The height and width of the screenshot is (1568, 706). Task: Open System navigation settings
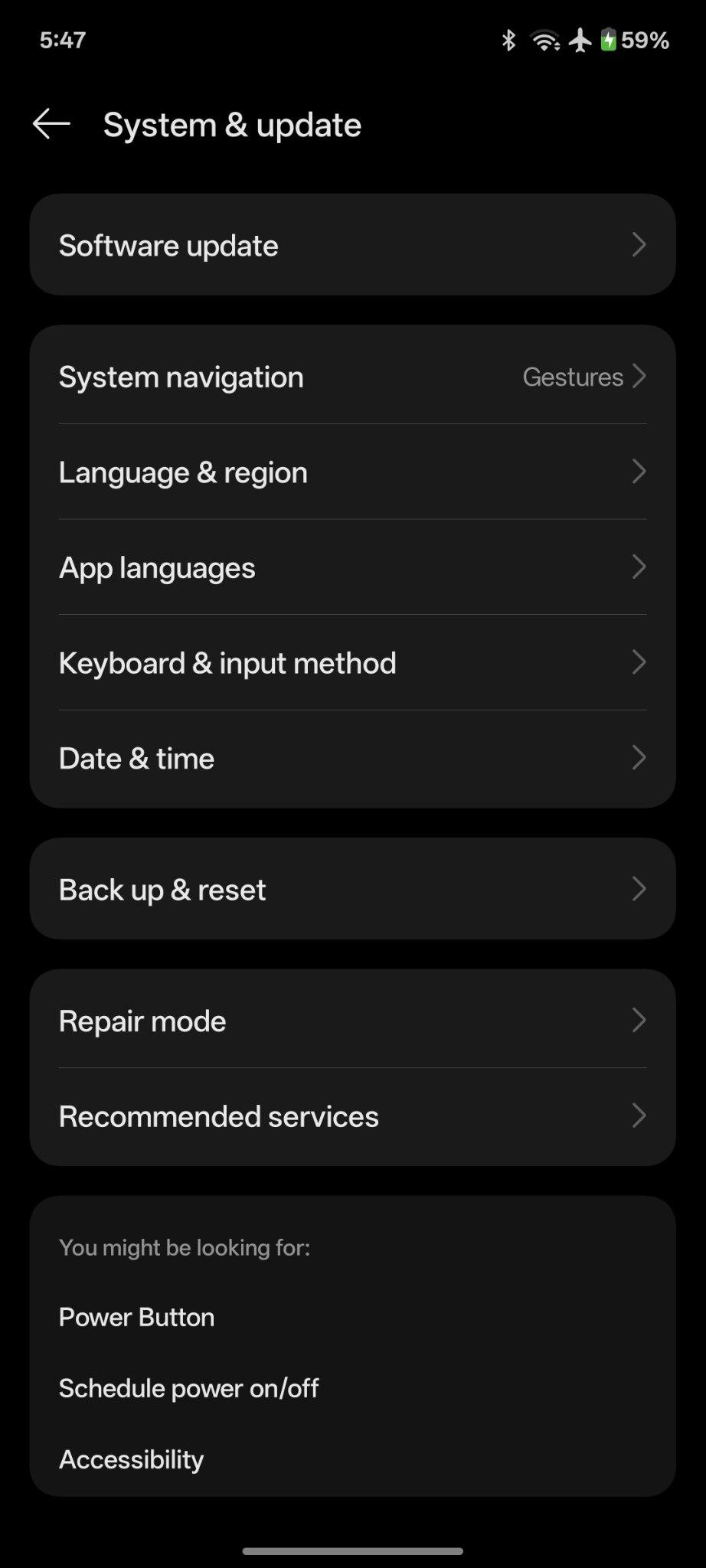tap(352, 376)
